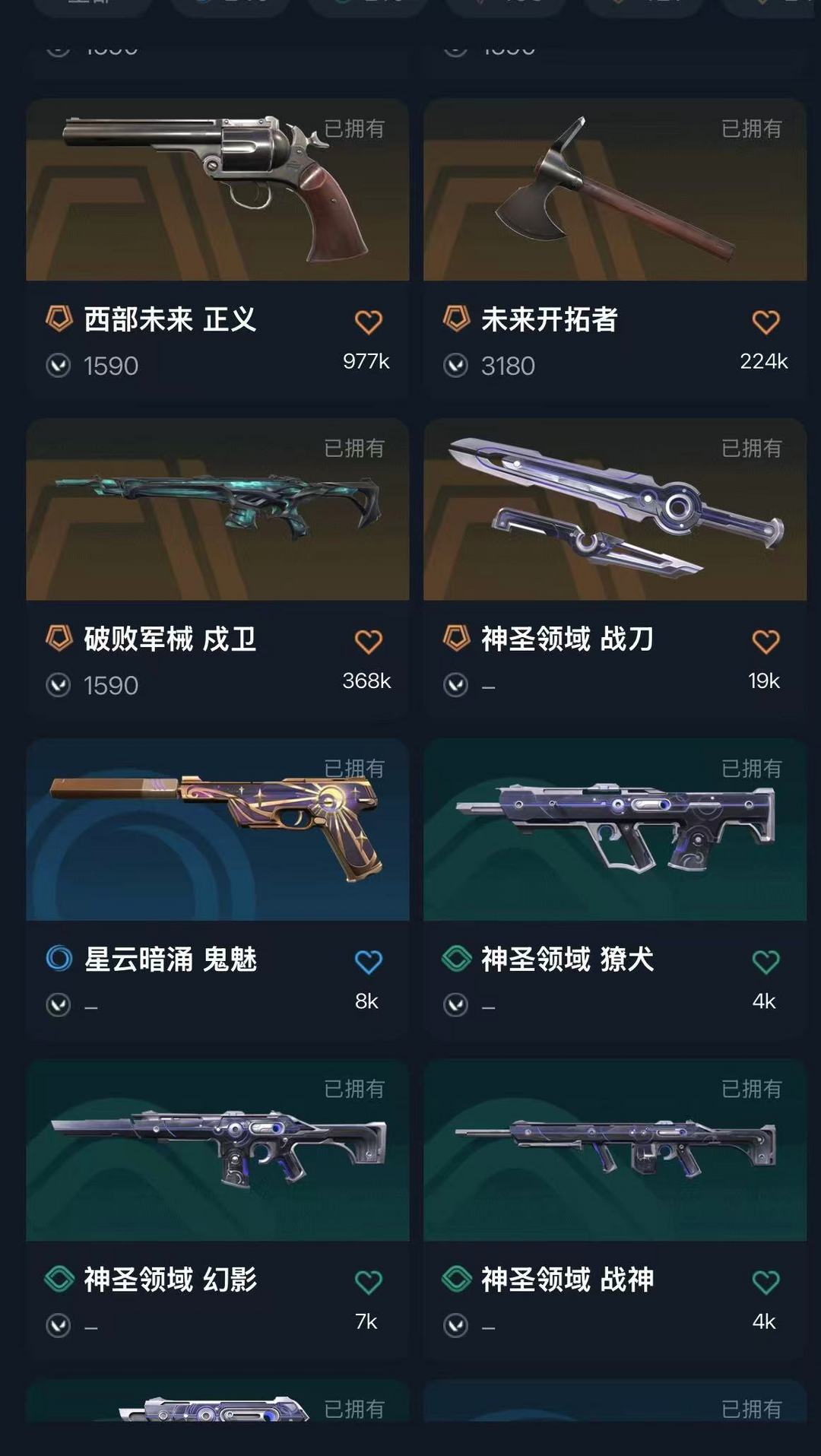Favorite the 西部未来 正义 revolver skin
The image size is (821, 1456).
[x=369, y=322]
